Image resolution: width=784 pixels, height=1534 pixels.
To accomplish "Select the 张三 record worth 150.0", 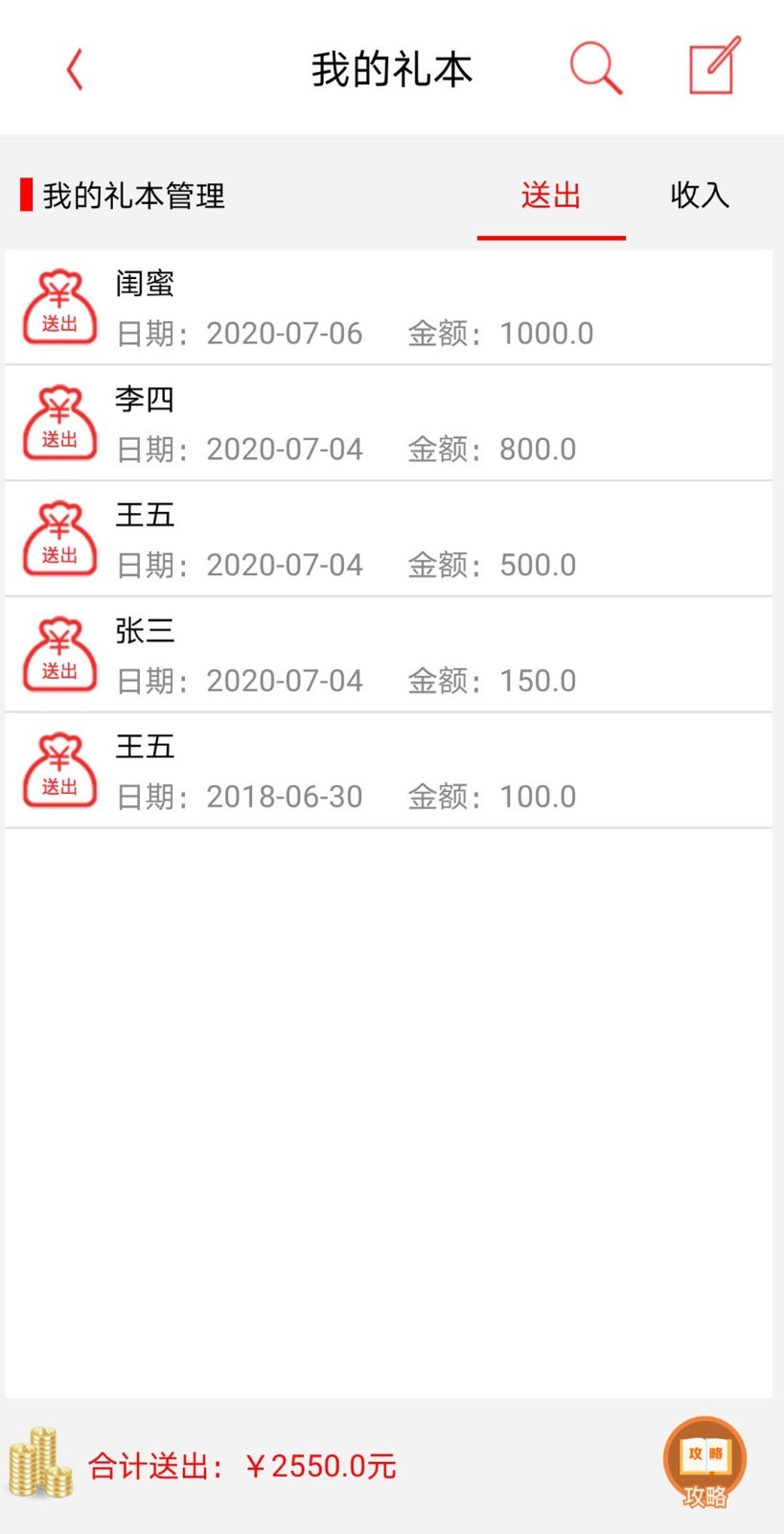I will [383, 654].
